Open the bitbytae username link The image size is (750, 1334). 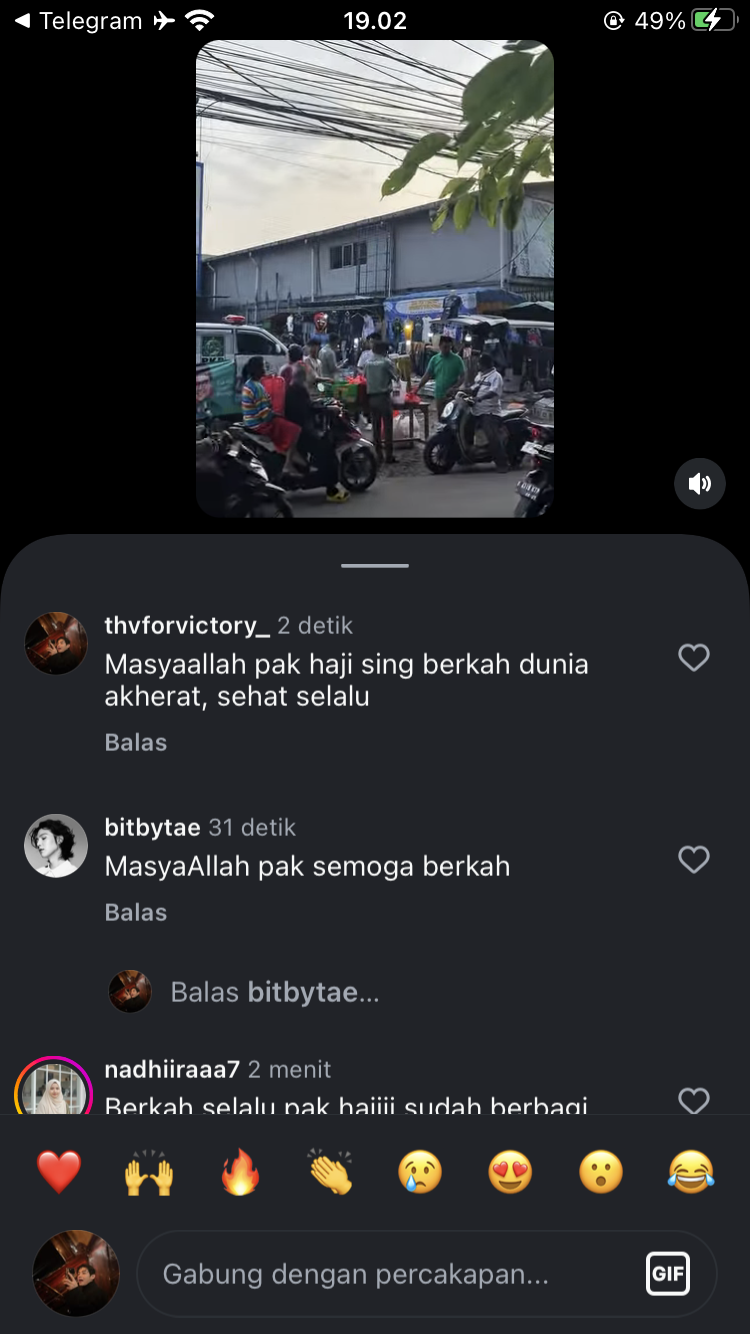point(153,828)
